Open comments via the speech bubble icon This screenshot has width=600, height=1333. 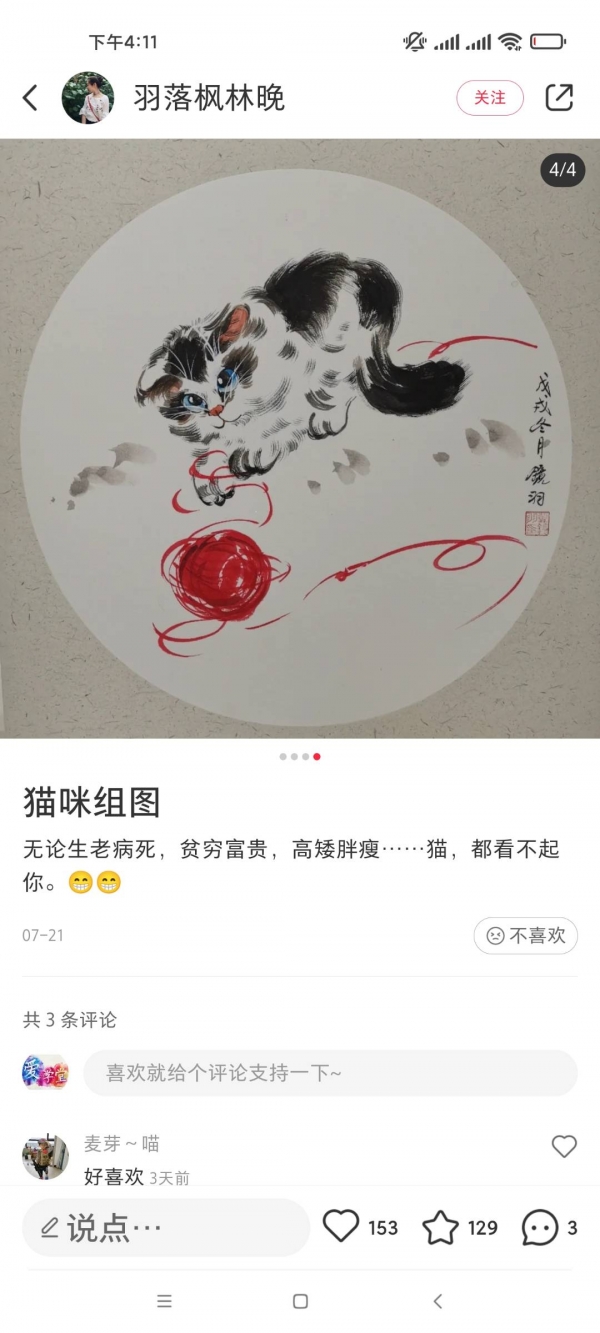tap(540, 1227)
